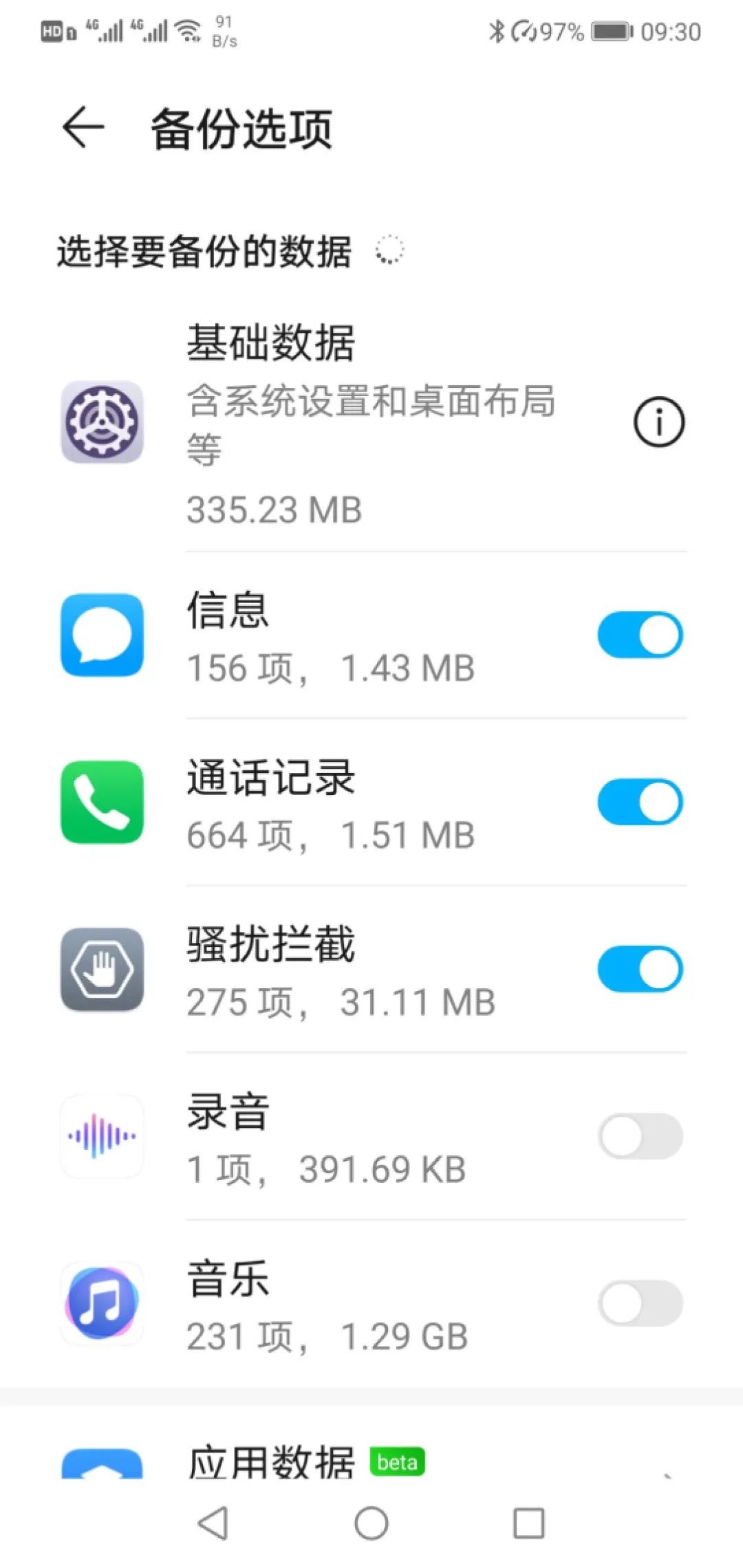
Task: Disable the 骚扰拦截 backup toggle
Action: pos(640,968)
